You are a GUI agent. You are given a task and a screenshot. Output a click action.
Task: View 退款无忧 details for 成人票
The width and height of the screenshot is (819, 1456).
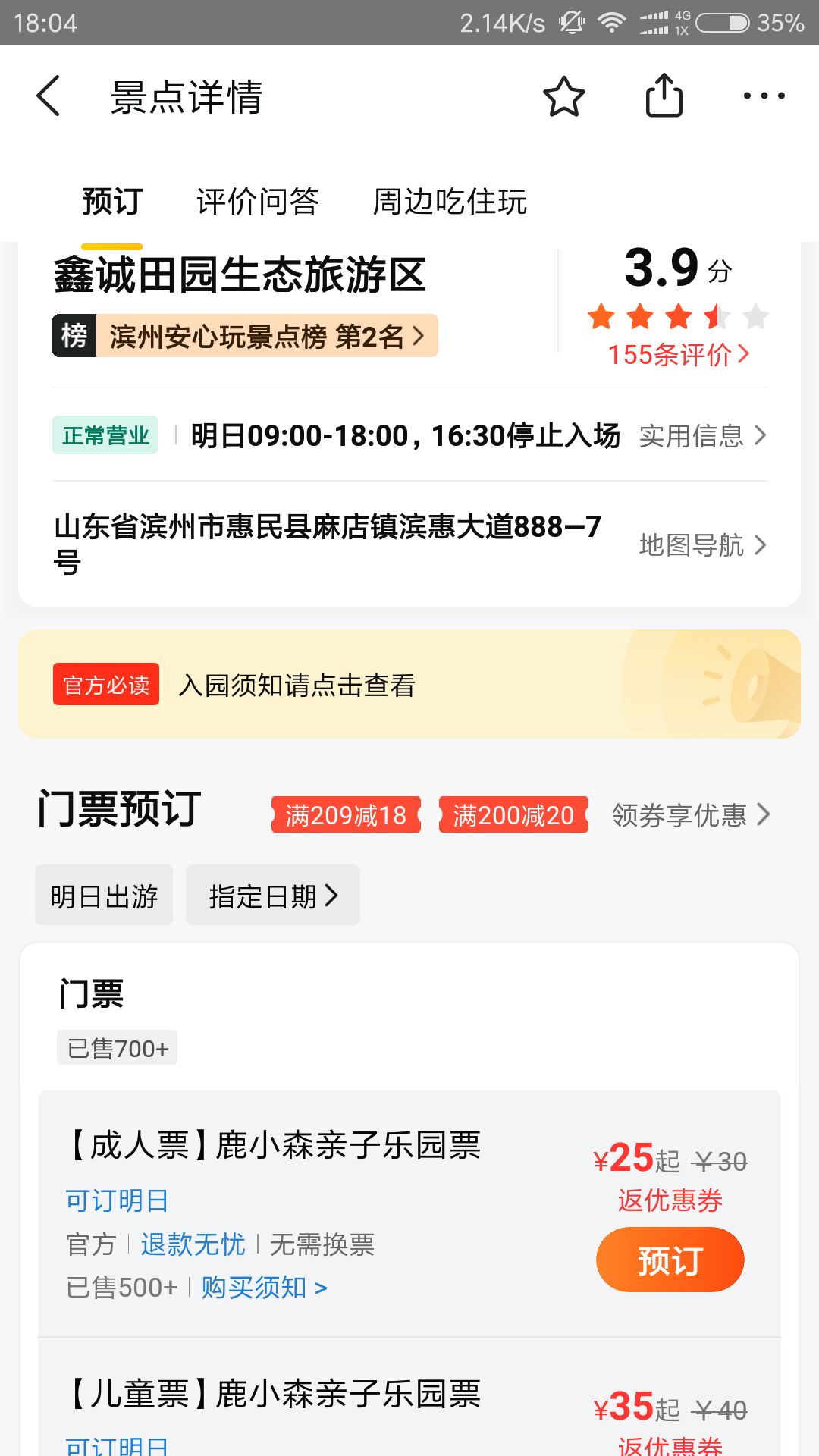click(x=193, y=1244)
